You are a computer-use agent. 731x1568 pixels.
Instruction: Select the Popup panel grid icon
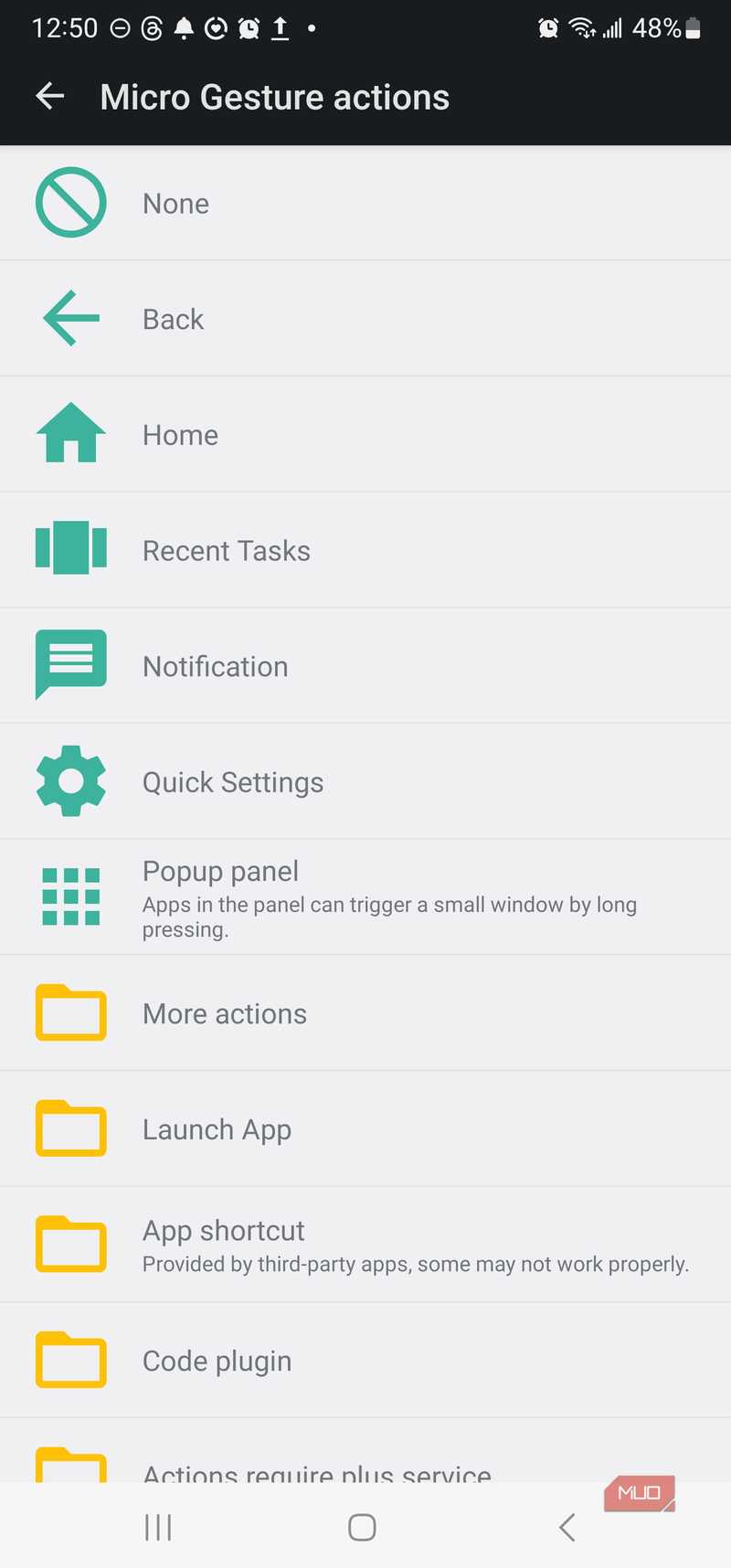pos(70,896)
